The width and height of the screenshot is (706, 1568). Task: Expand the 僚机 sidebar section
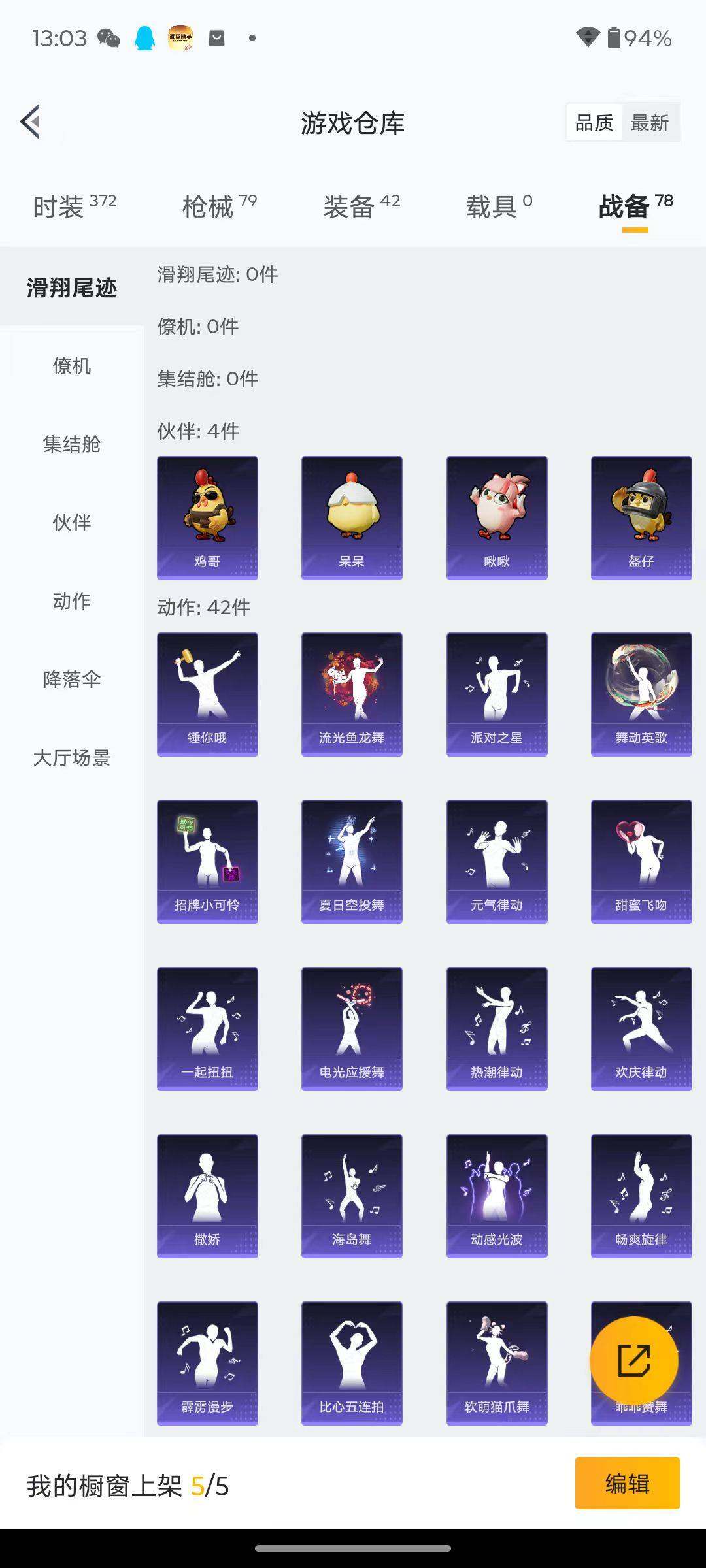[x=70, y=367]
